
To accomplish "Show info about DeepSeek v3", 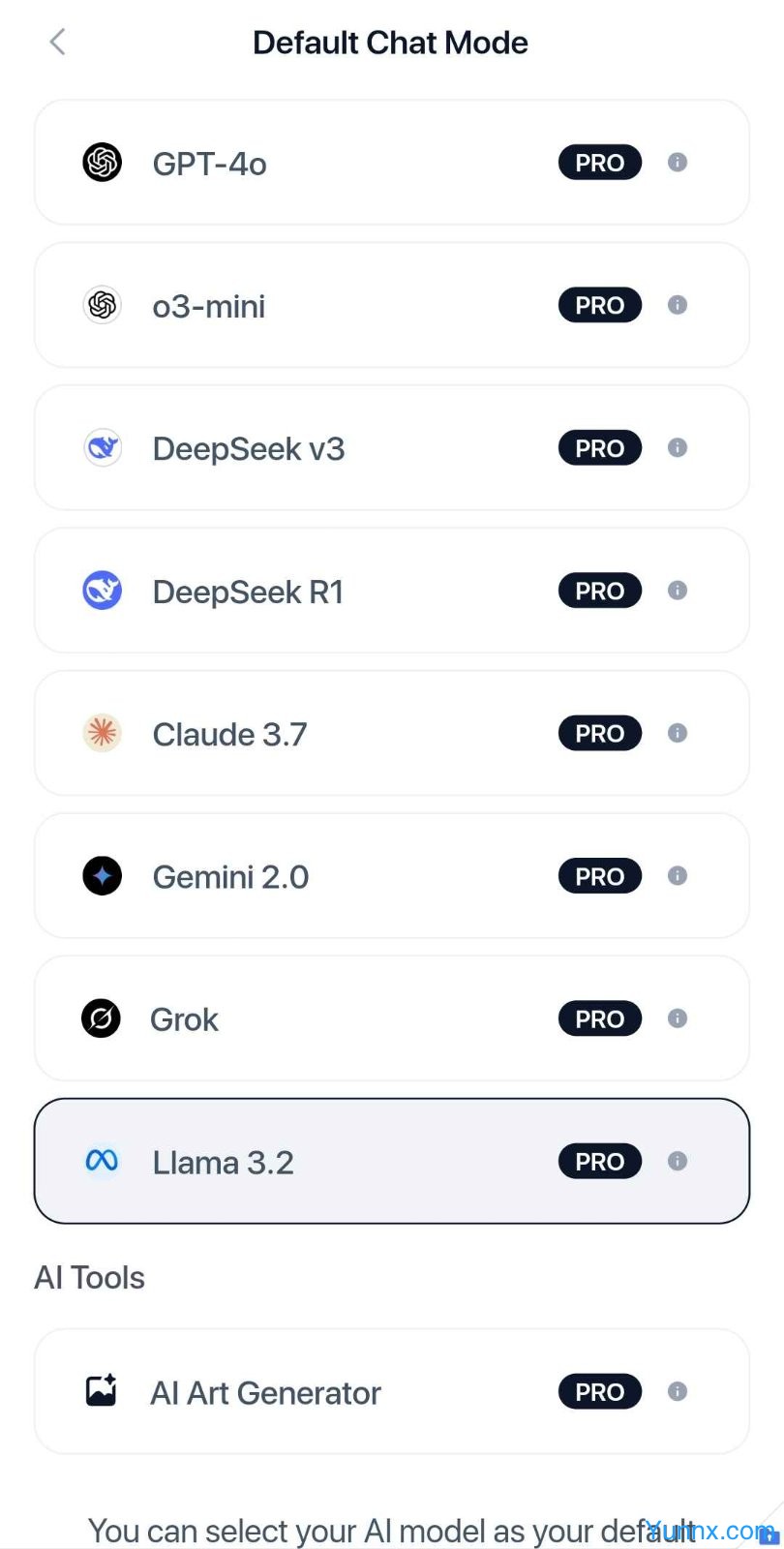I will (x=678, y=447).
